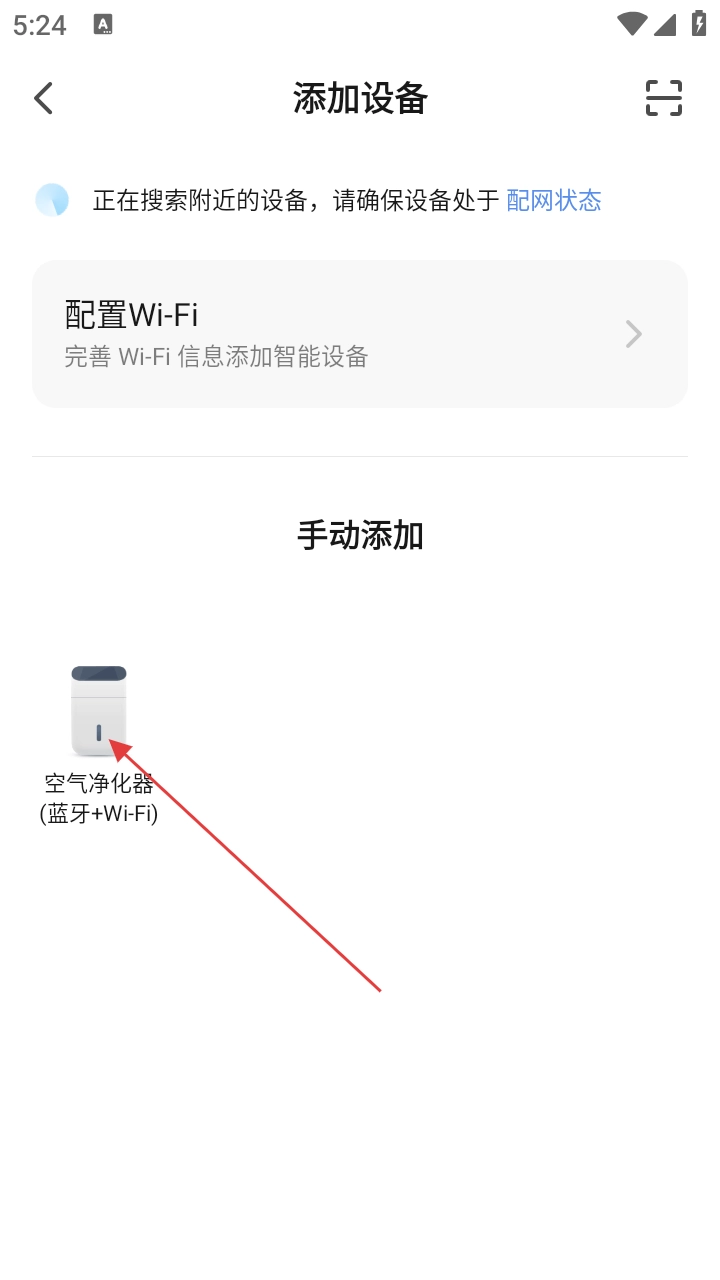This screenshot has width=720, height=1280.
Task: Open the 配网状态 link
Action: (553, 200)
